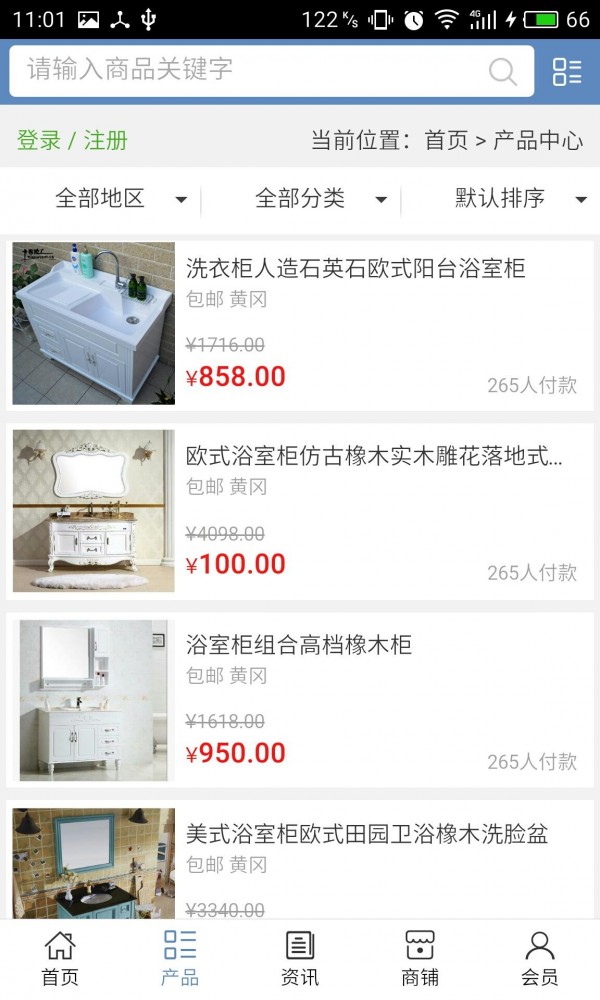
Task: Expand the 全部分类 dropdown
Action: pos(320,198)
